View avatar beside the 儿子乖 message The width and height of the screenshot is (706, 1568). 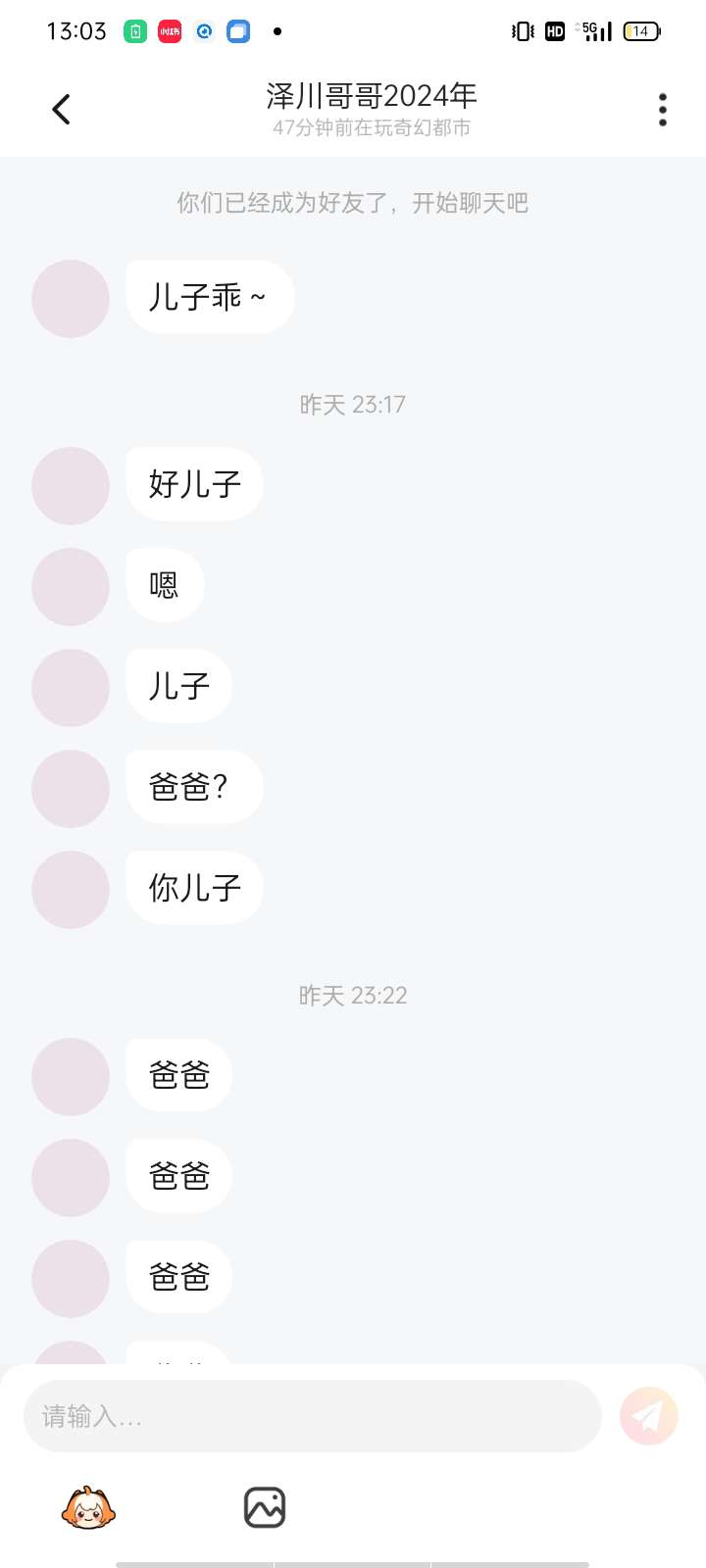pos(71,299)
